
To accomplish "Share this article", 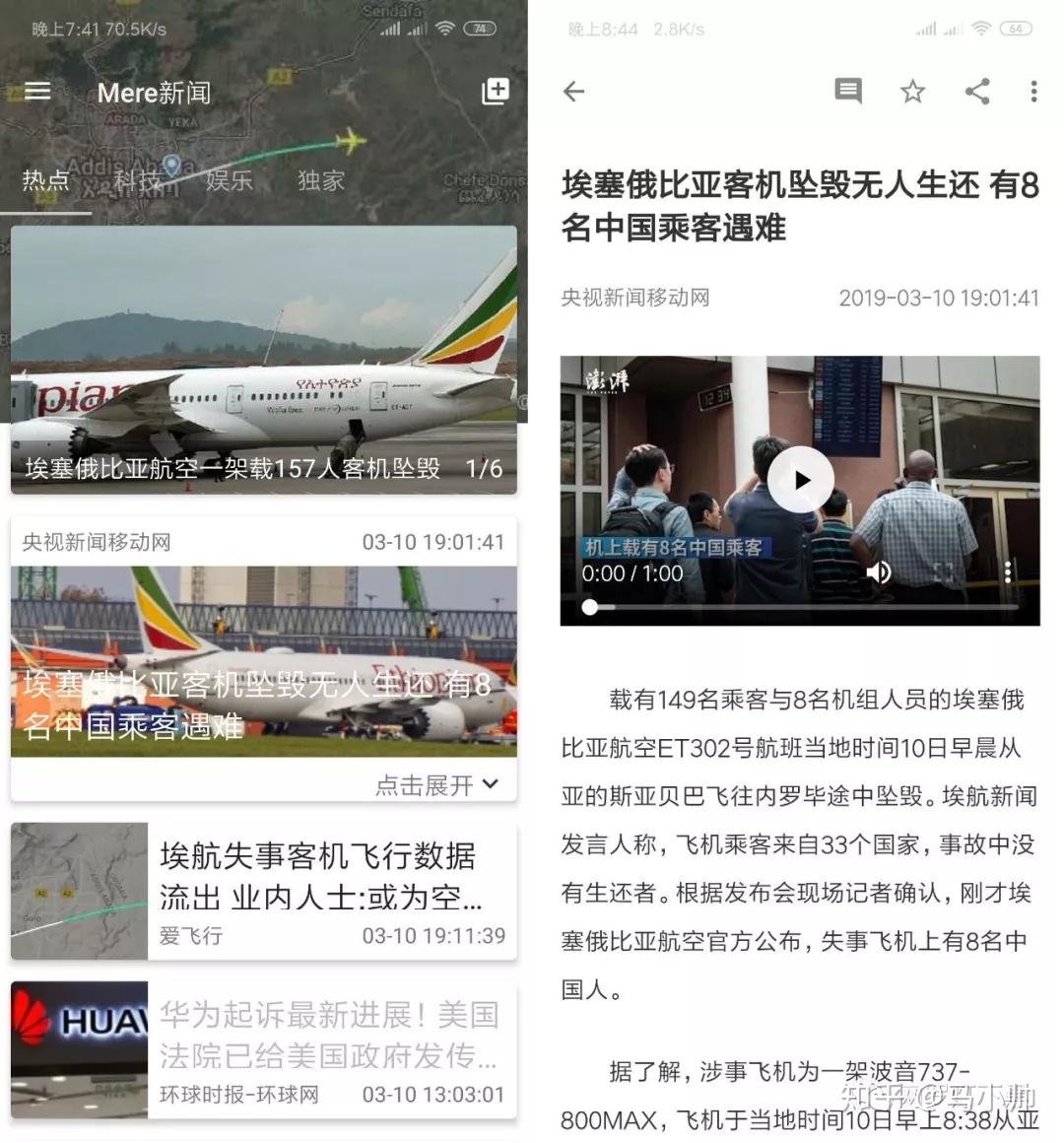I will click(x=976, y=92).
